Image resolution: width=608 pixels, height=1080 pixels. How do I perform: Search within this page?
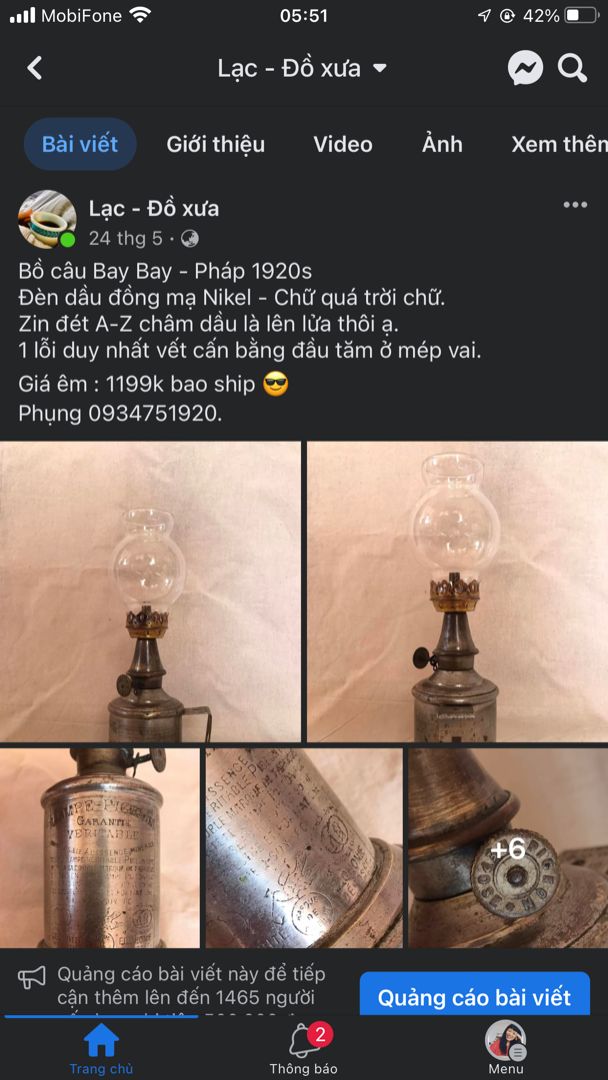(572, 68)
